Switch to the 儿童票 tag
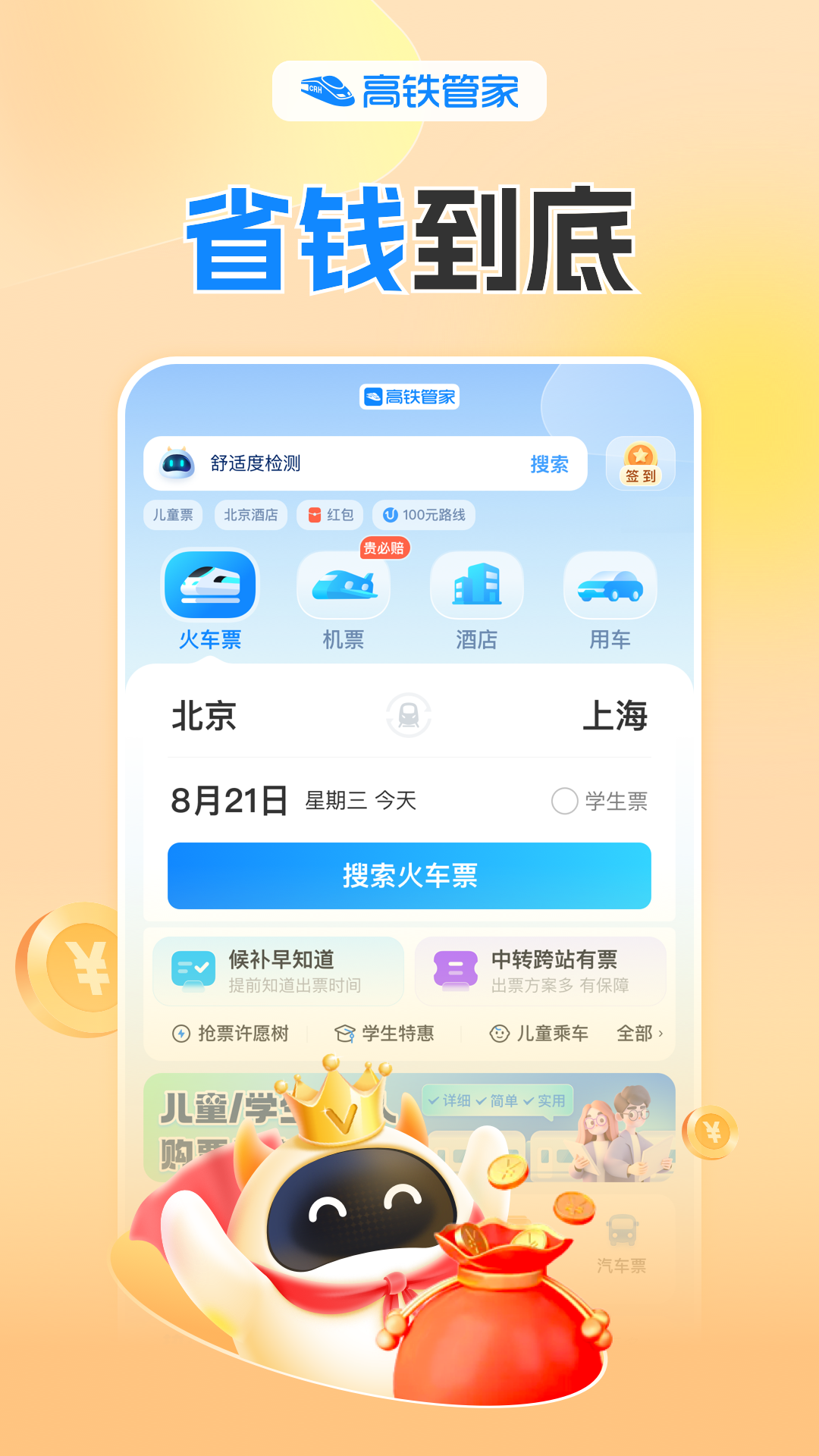 [x=173, y=515]
